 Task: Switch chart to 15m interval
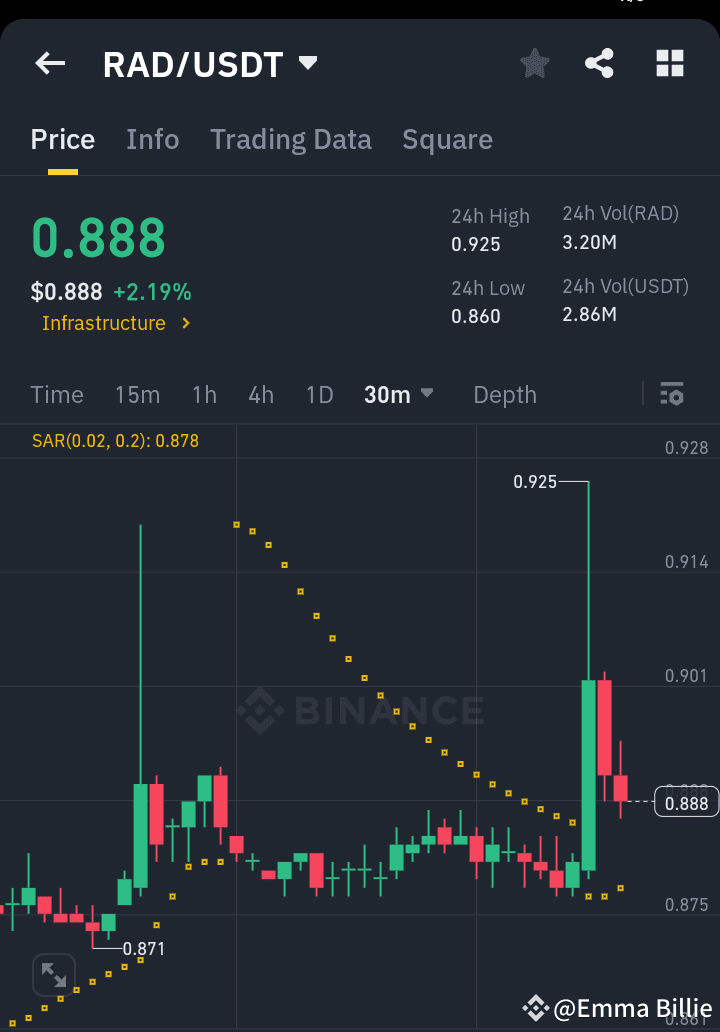tap(137, 394)
